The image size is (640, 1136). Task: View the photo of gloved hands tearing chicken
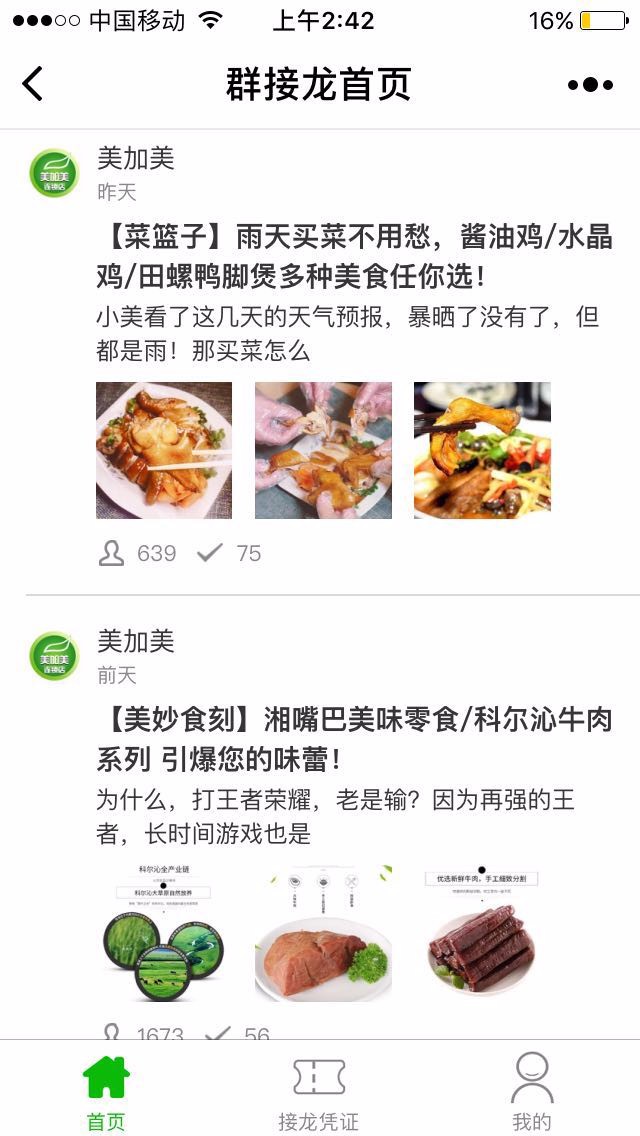(x=323, y=450)
